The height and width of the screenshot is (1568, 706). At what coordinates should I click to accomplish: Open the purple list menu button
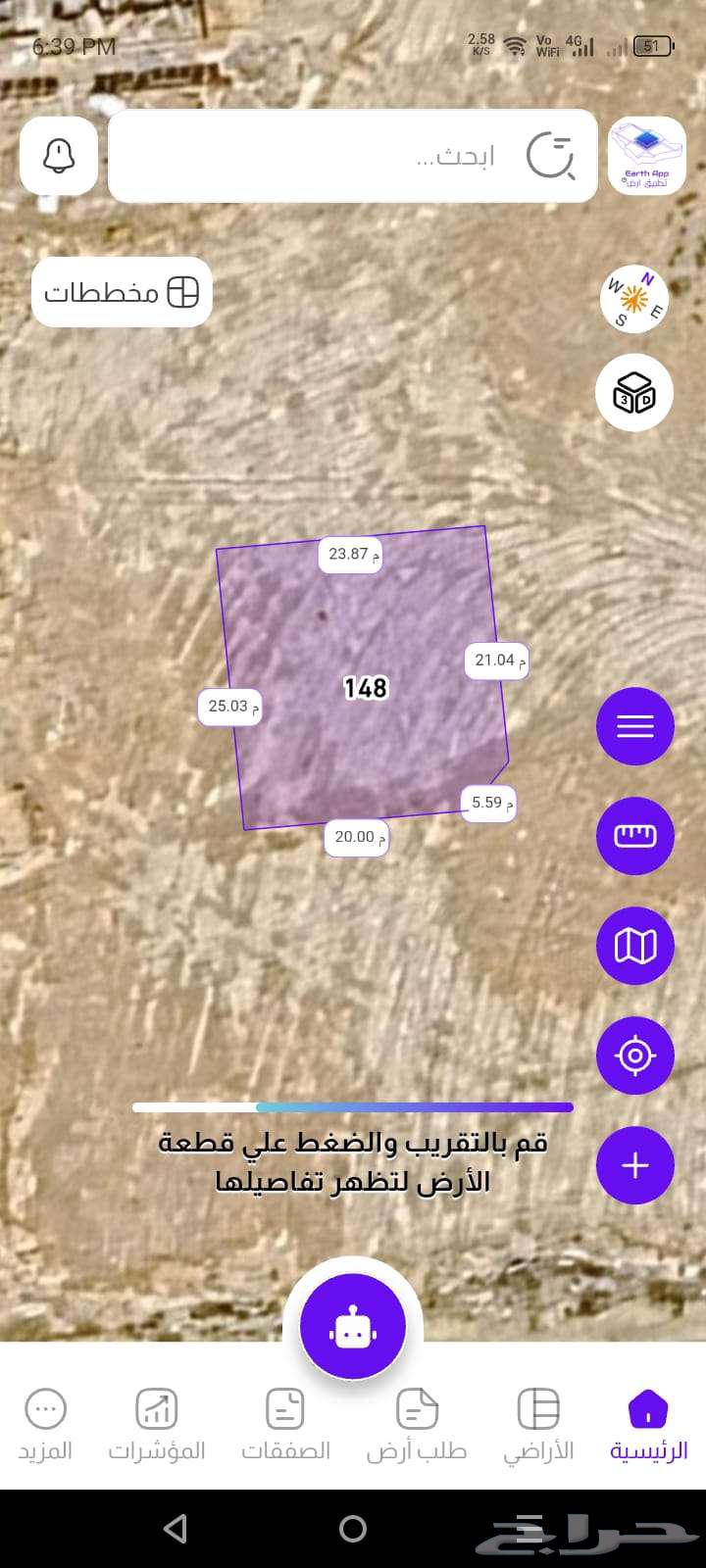pos(634,726)
